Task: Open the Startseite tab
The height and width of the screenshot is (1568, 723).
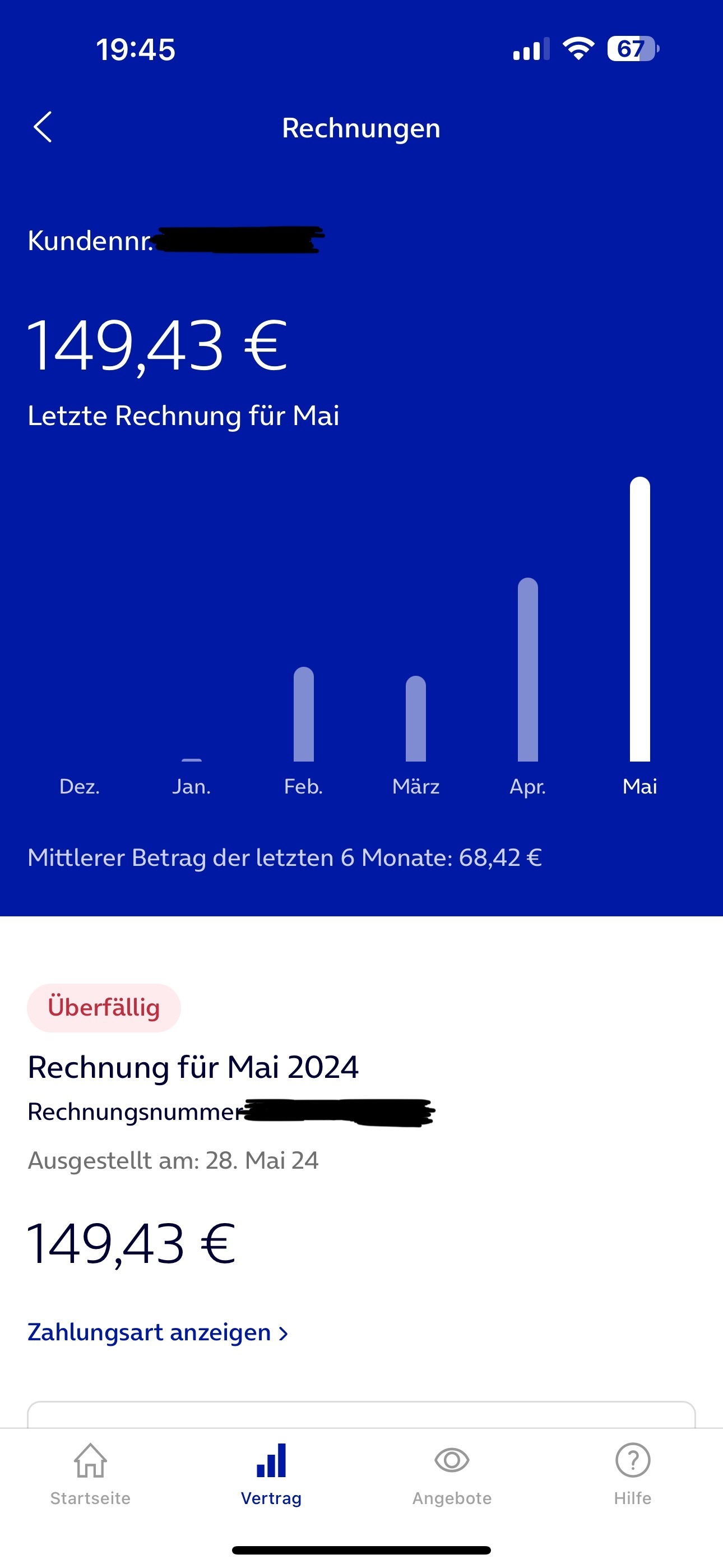Action: tap(90, 1474)
